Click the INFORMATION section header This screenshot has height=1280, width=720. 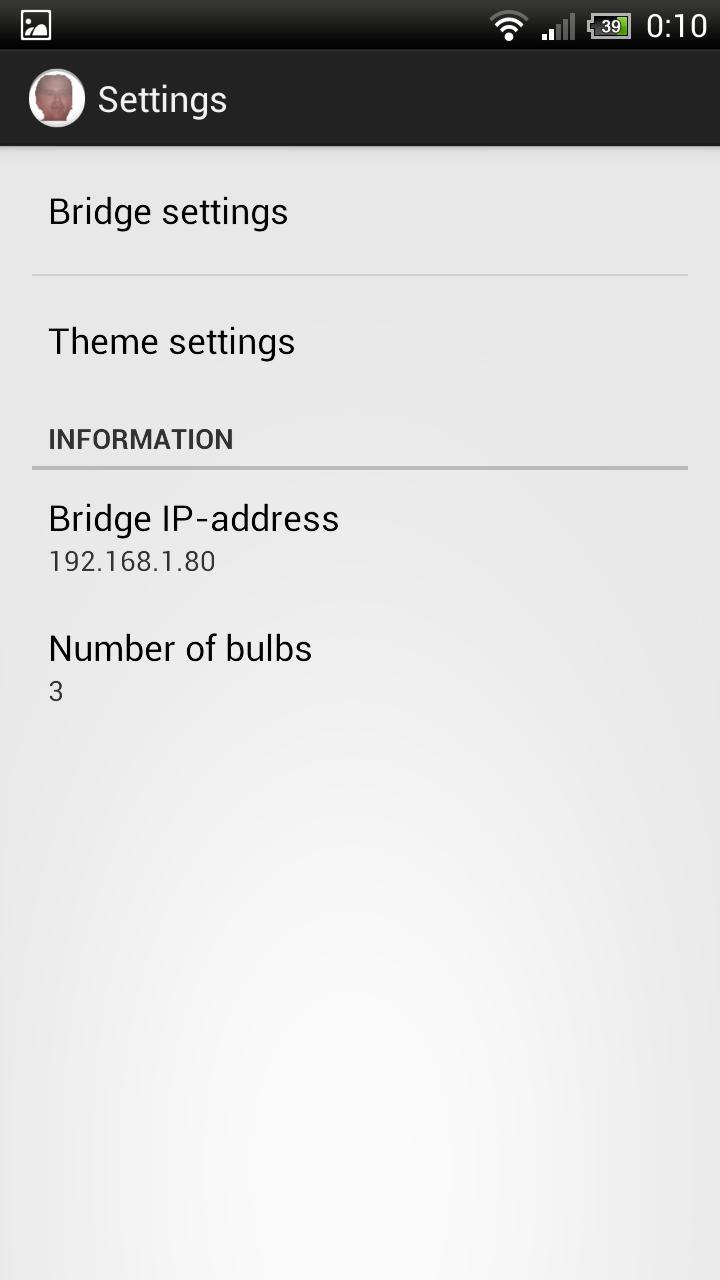[x=141, y=439]
